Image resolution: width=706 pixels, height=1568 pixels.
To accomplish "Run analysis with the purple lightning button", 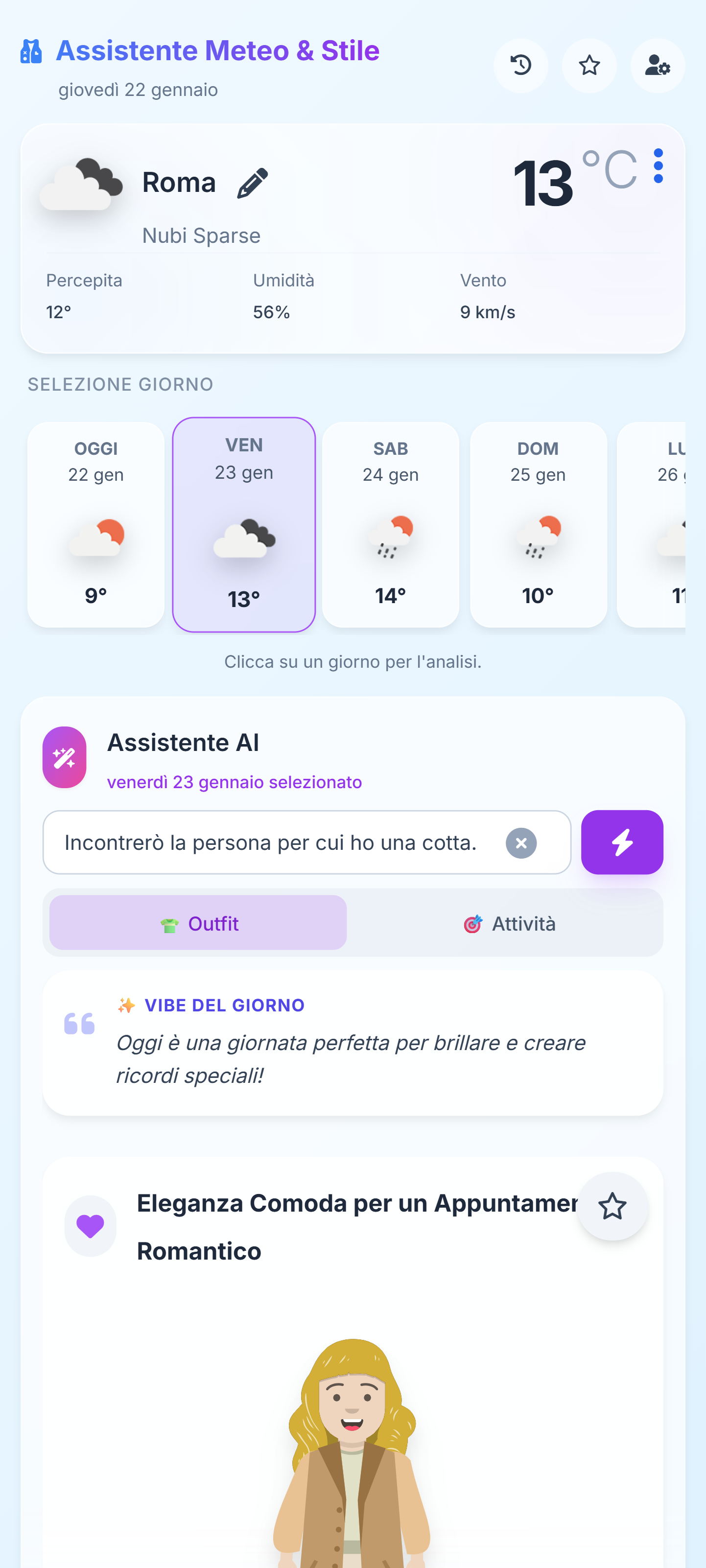I will pos(621,843).
